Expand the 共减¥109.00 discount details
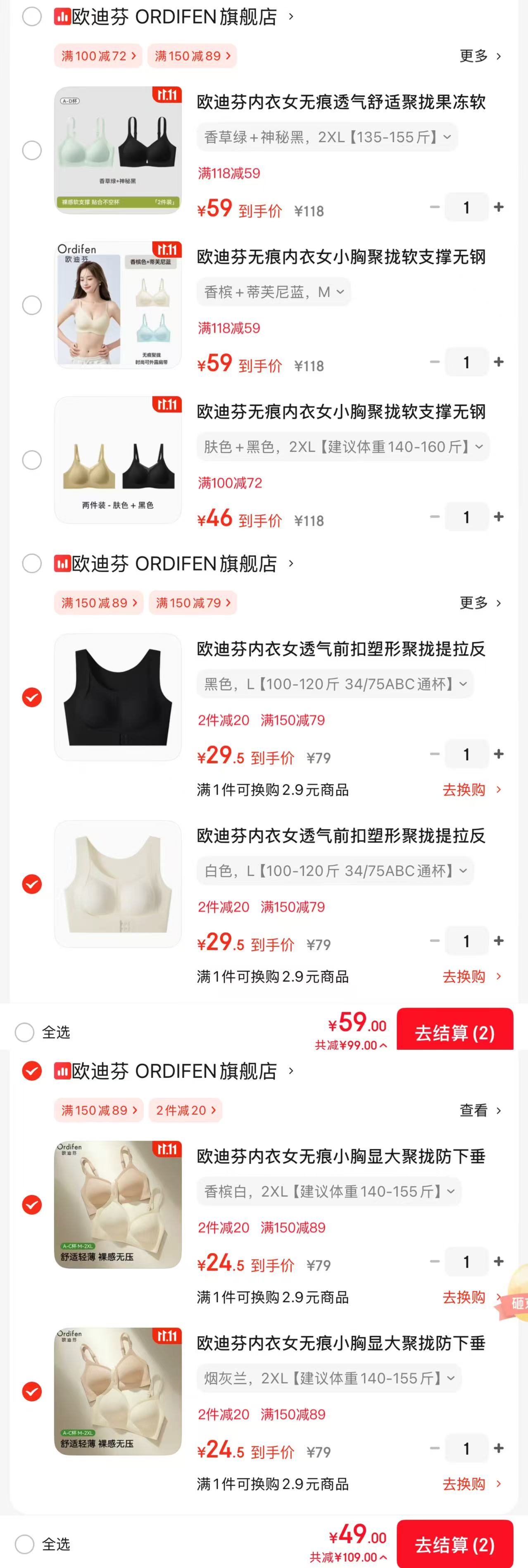Image resolution: width=528 pixels, height=1568 pixels. (348, 1557)
